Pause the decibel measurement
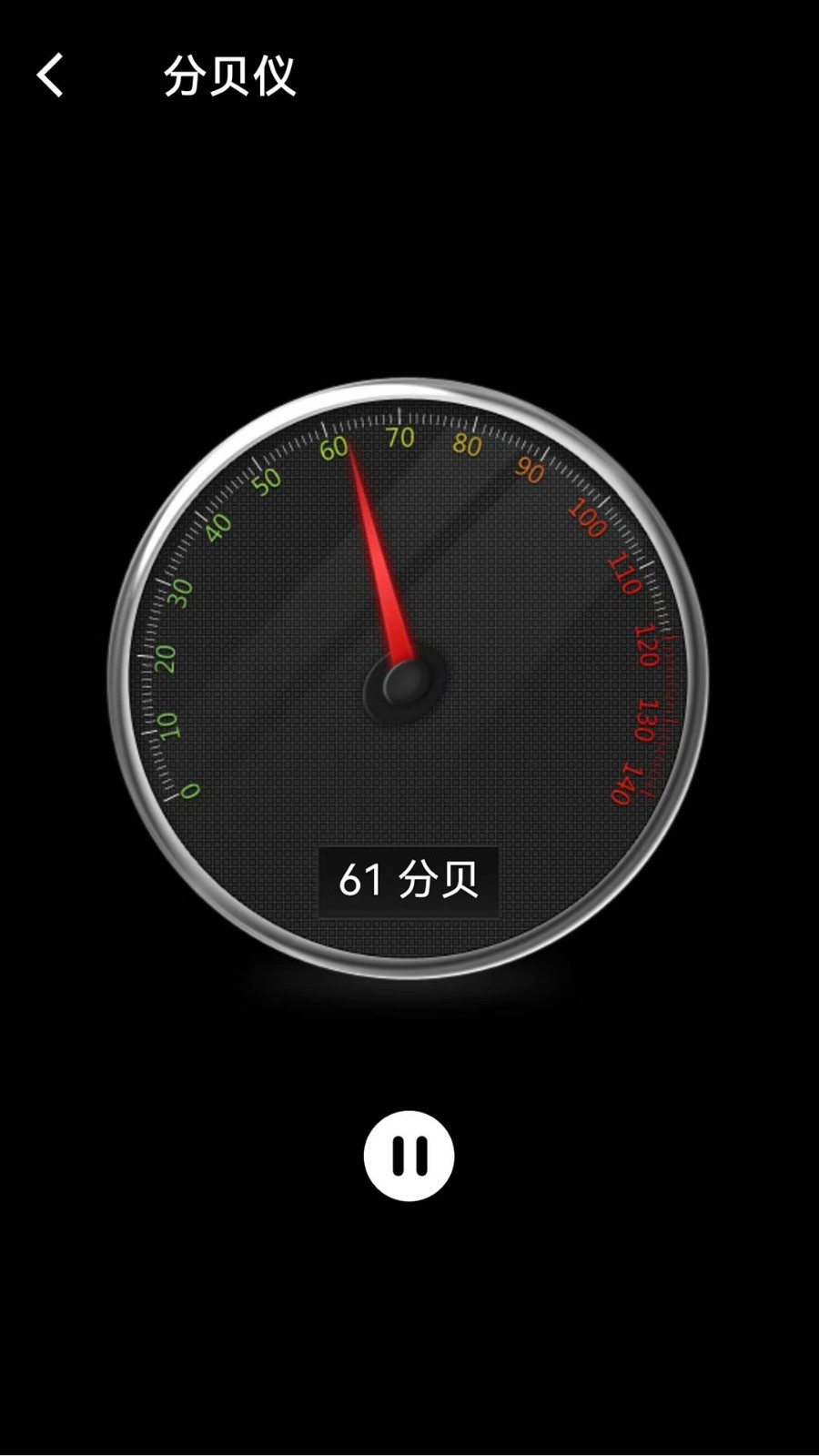This screenshot has height=1456, width=819. pos(409,1156)
